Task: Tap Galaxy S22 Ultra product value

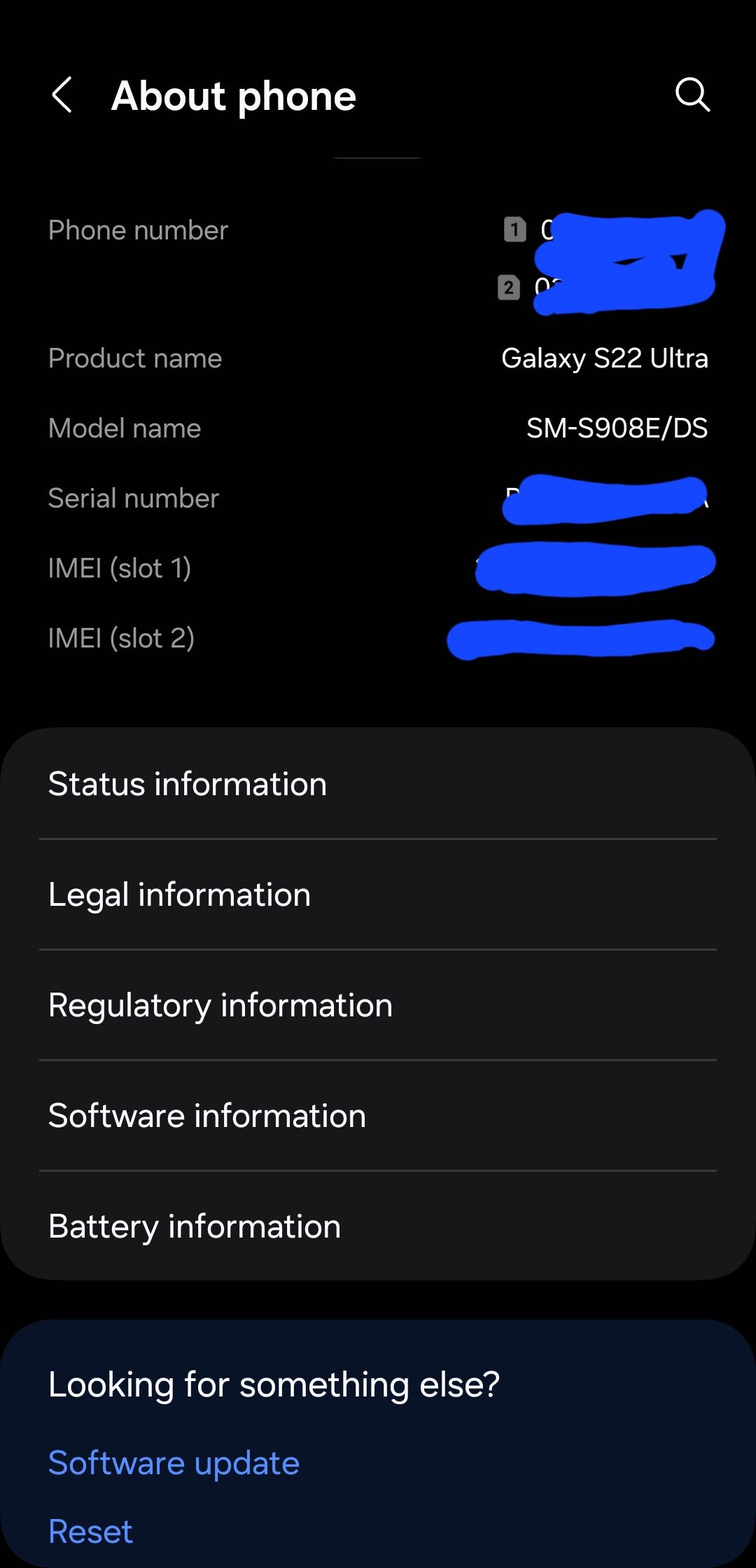Action: coord(605,358)
